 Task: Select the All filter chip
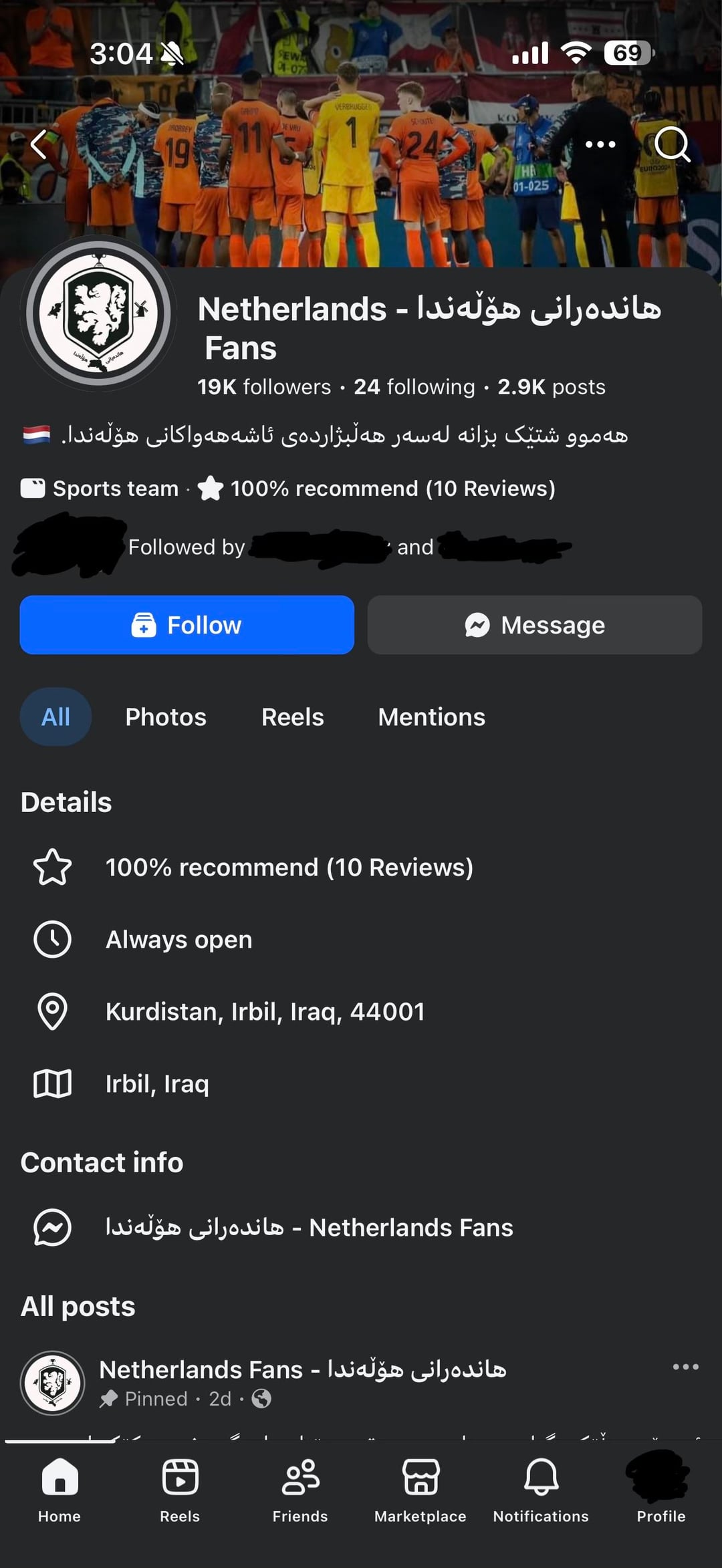55,717
